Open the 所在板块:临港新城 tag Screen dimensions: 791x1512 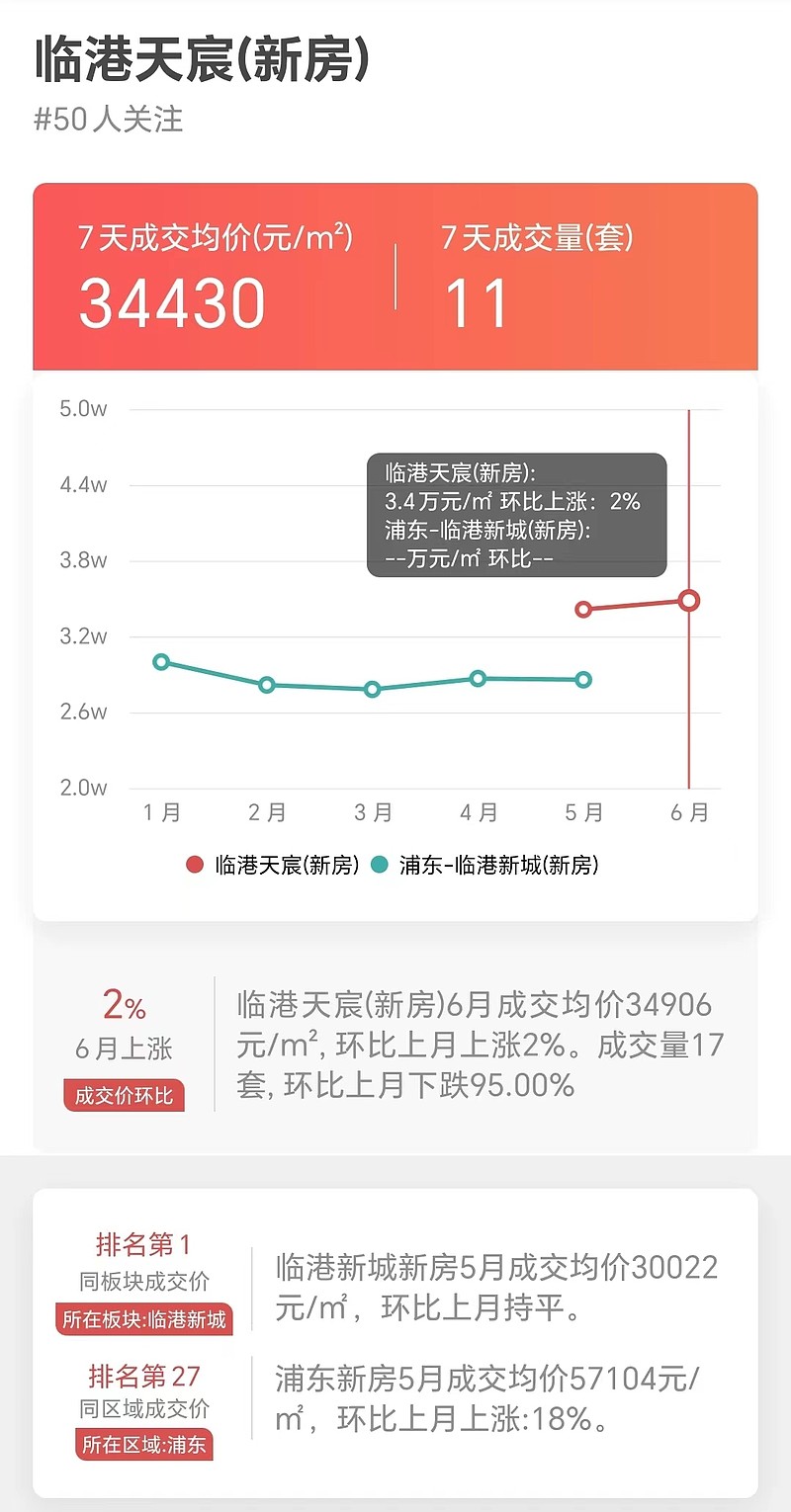(144, 1318)
